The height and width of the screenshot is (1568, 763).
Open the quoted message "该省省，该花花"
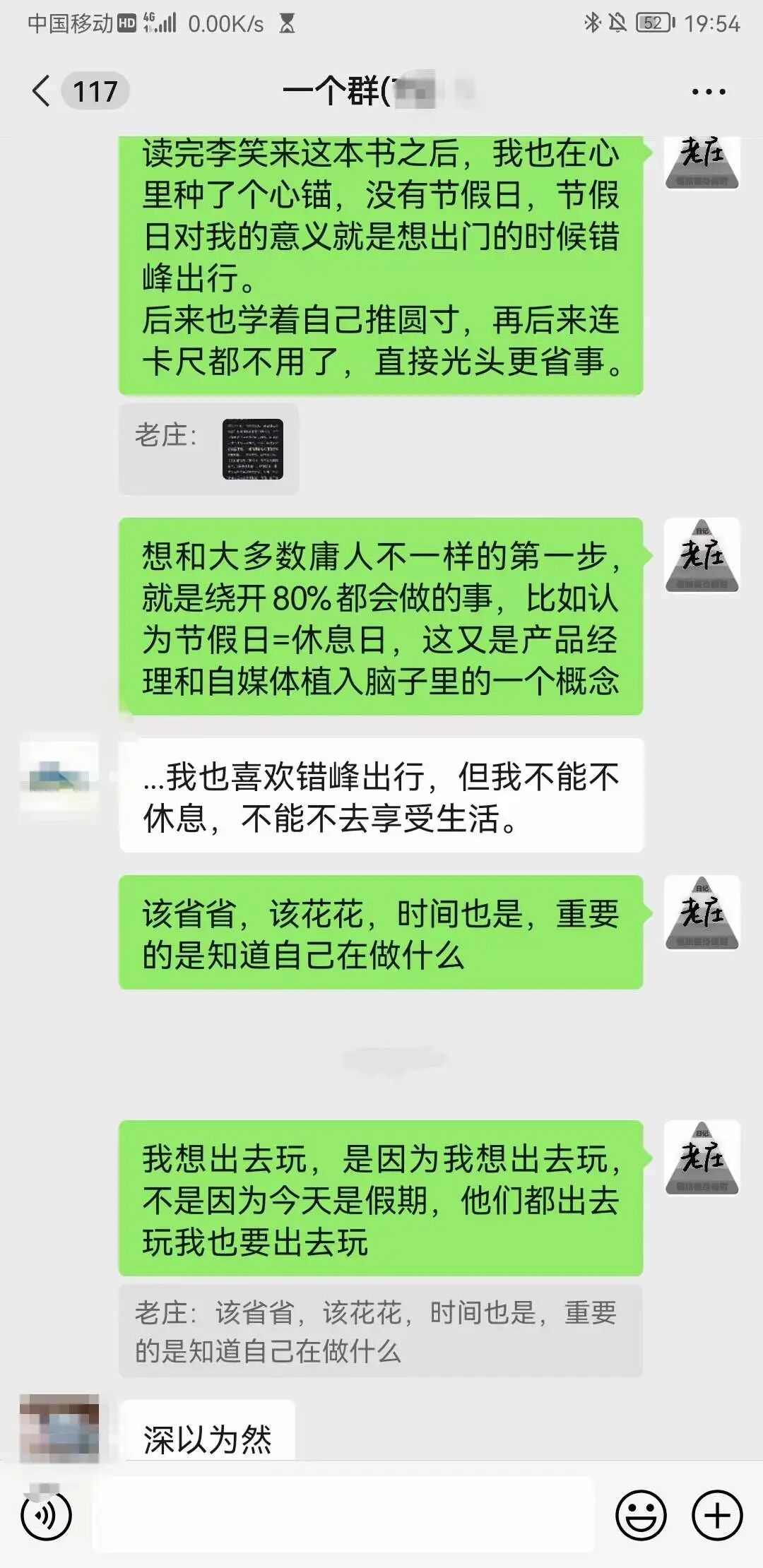380,1331
